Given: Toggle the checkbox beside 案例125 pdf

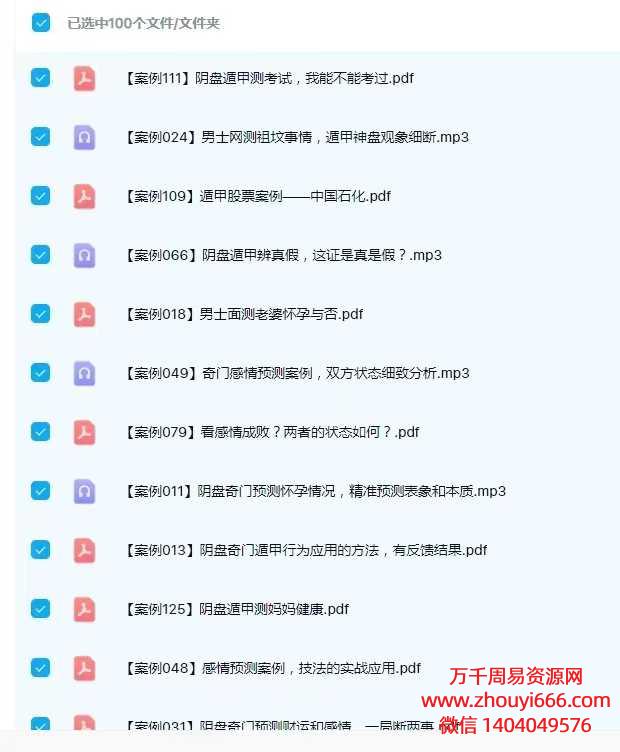Looking at the screenshot, I should click(x=40, y=609).
